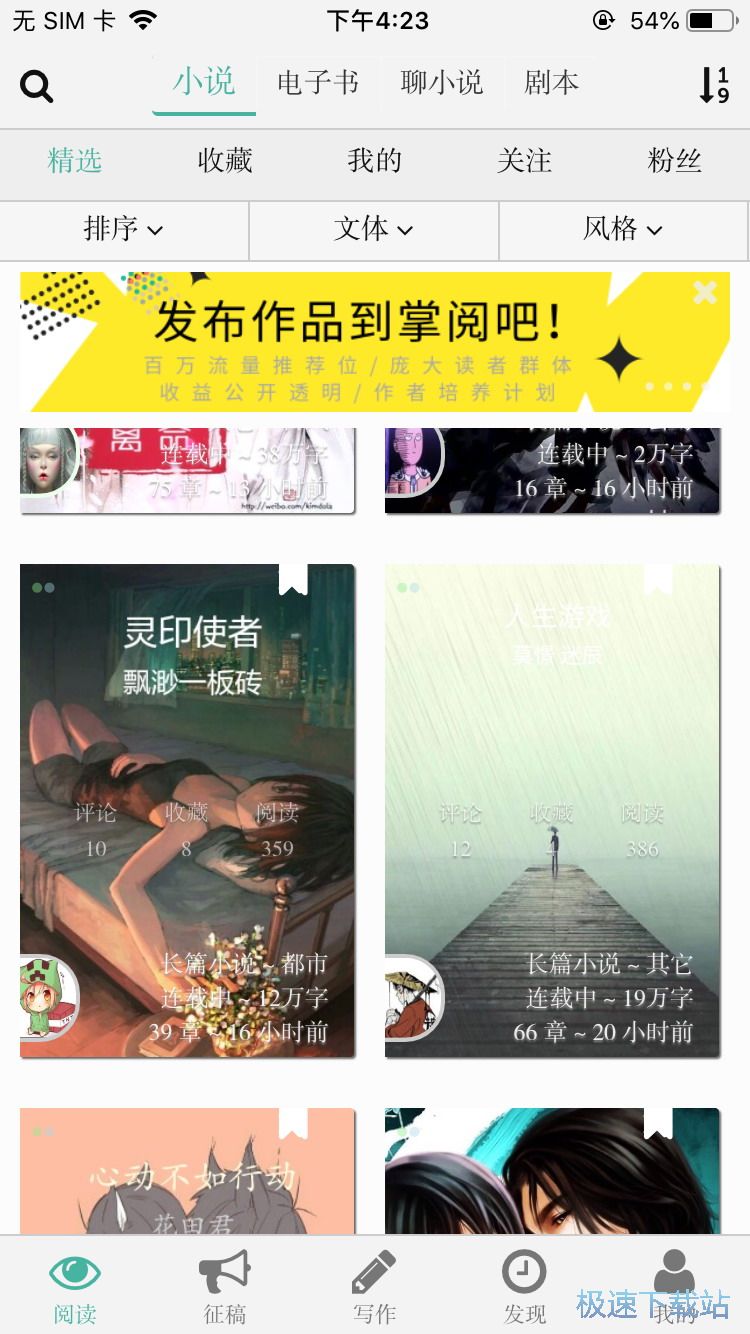This screenshot has width=750, height=1334.
Task: Dismiss the 发布作品到掌阅吧 banner
Action: (x=705, y=292)
